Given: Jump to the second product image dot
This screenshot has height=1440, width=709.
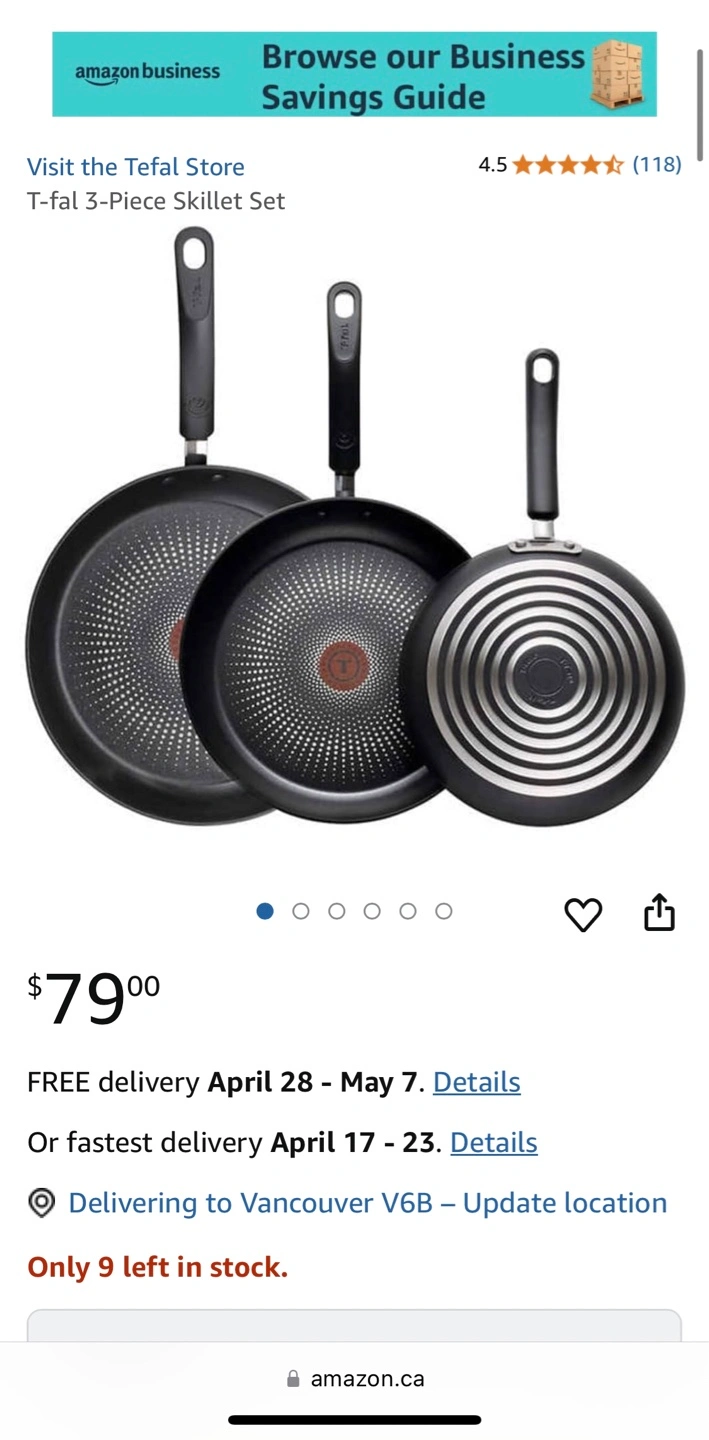Looking at the screenshot, I should pos(300,911).
